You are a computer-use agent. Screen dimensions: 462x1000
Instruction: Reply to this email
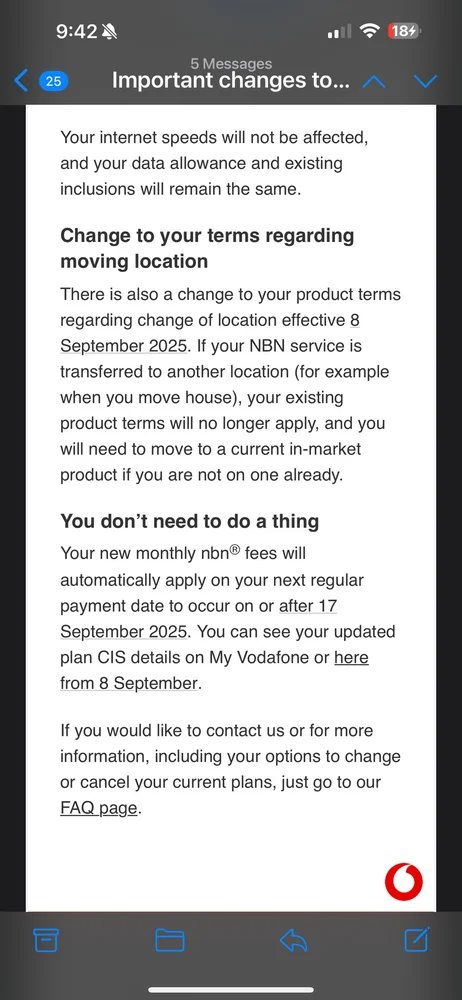294,940
